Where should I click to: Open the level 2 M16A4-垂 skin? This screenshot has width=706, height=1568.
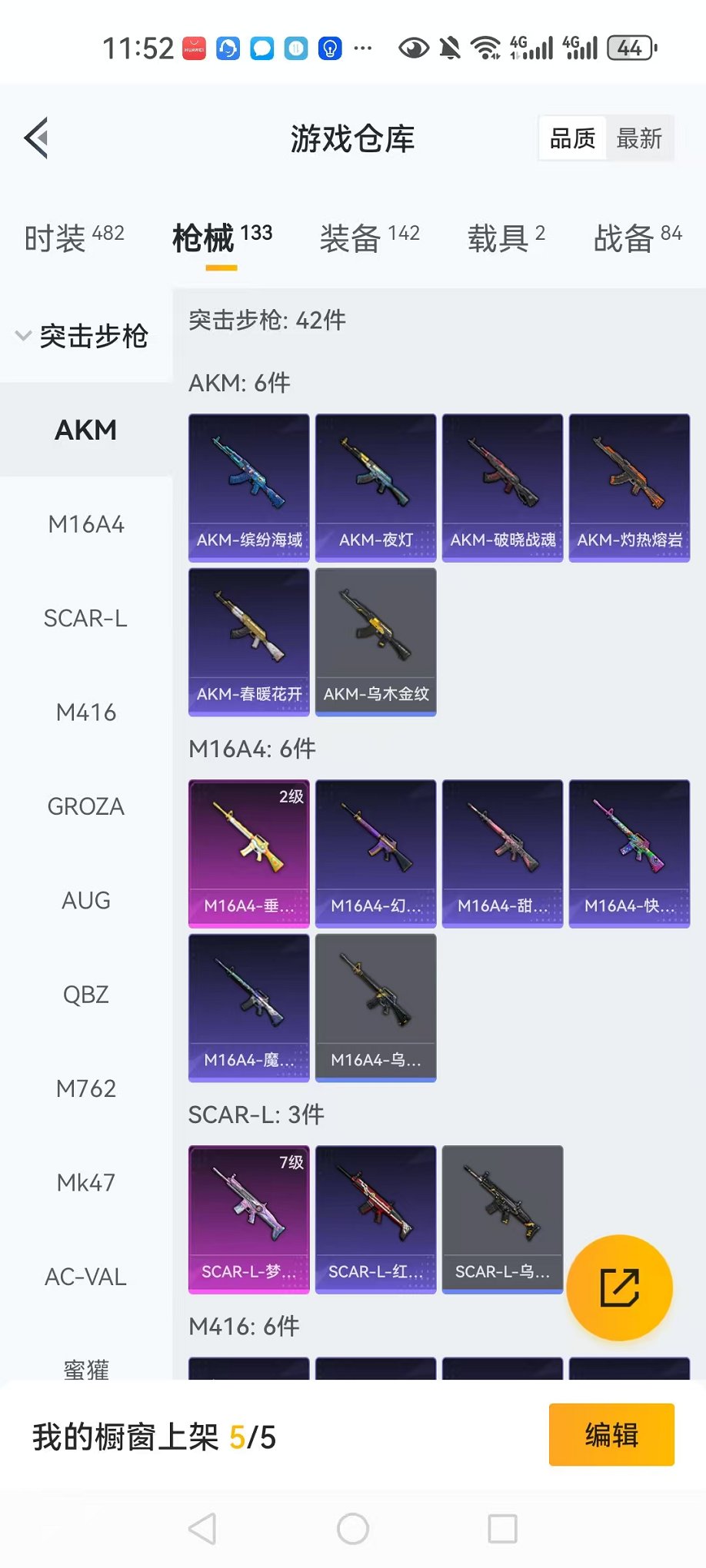pos(249,853)
